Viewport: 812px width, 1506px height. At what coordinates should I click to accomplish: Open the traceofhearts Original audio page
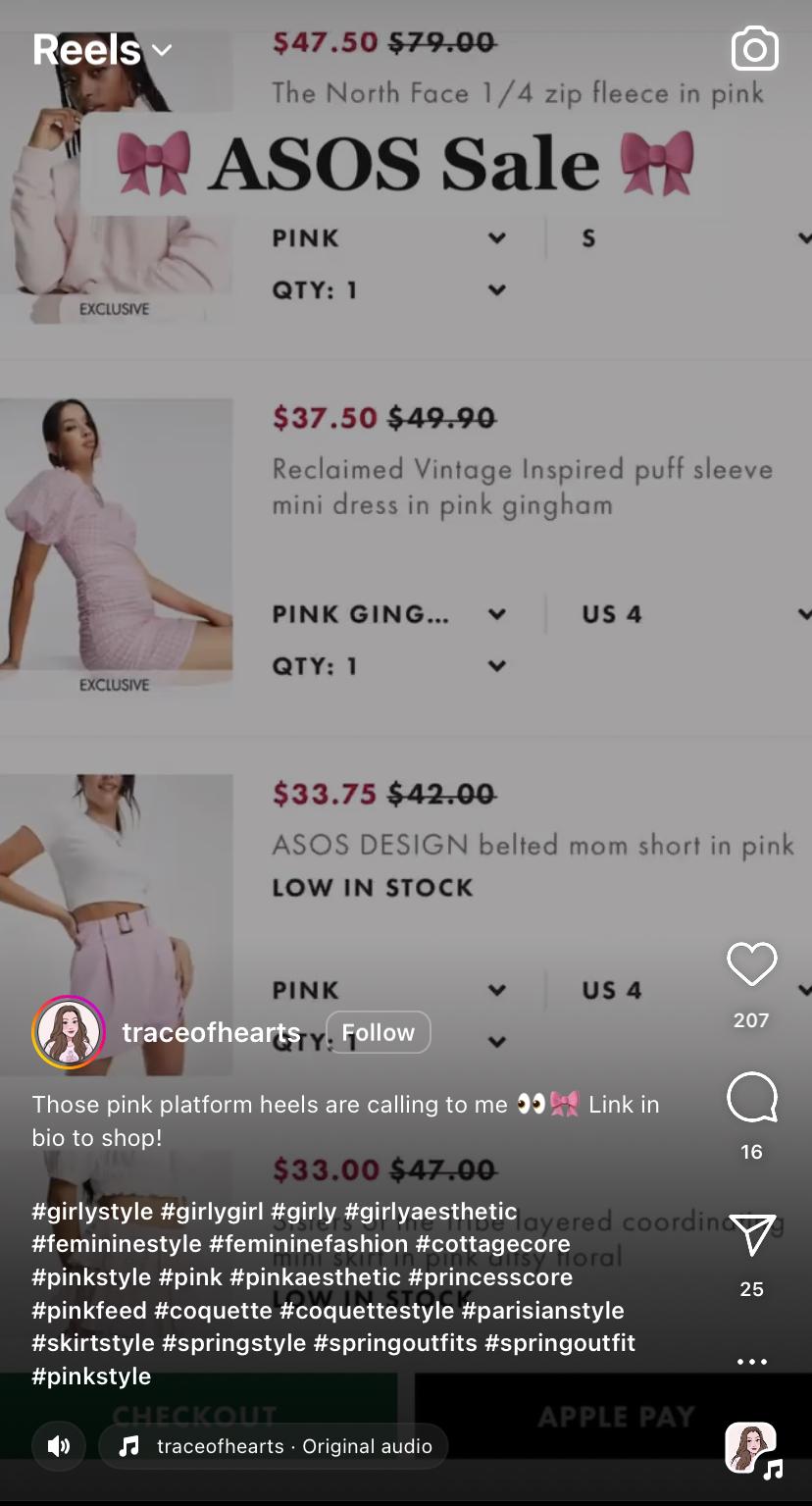[x=274, y=1446]
